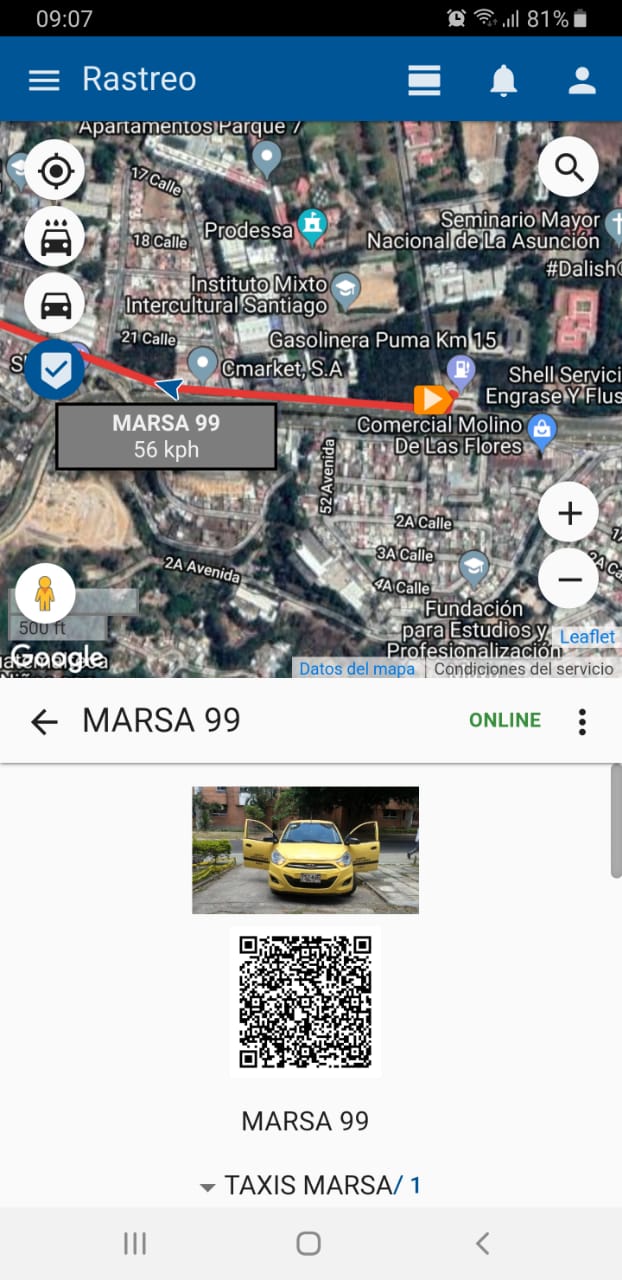Zoom in on the map
Image resolution: width=622 pixels, height=1280 pixels.
coord(569,513)
